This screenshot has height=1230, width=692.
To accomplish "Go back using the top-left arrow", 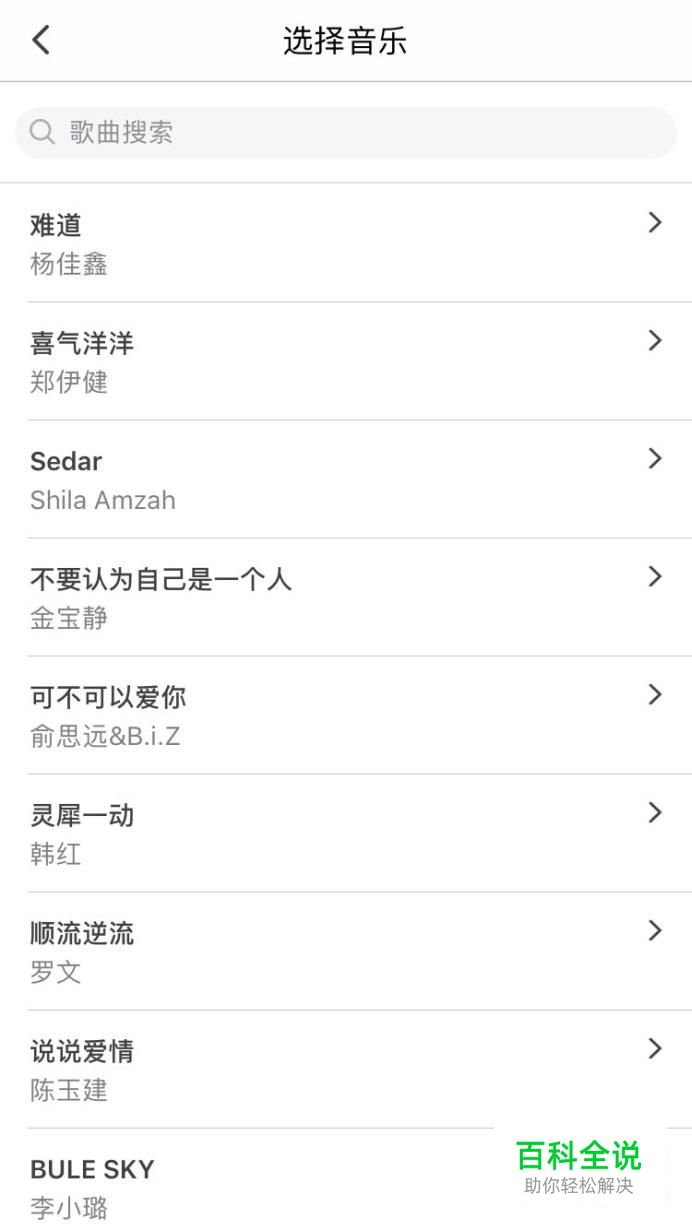I will tap(40, 40).
